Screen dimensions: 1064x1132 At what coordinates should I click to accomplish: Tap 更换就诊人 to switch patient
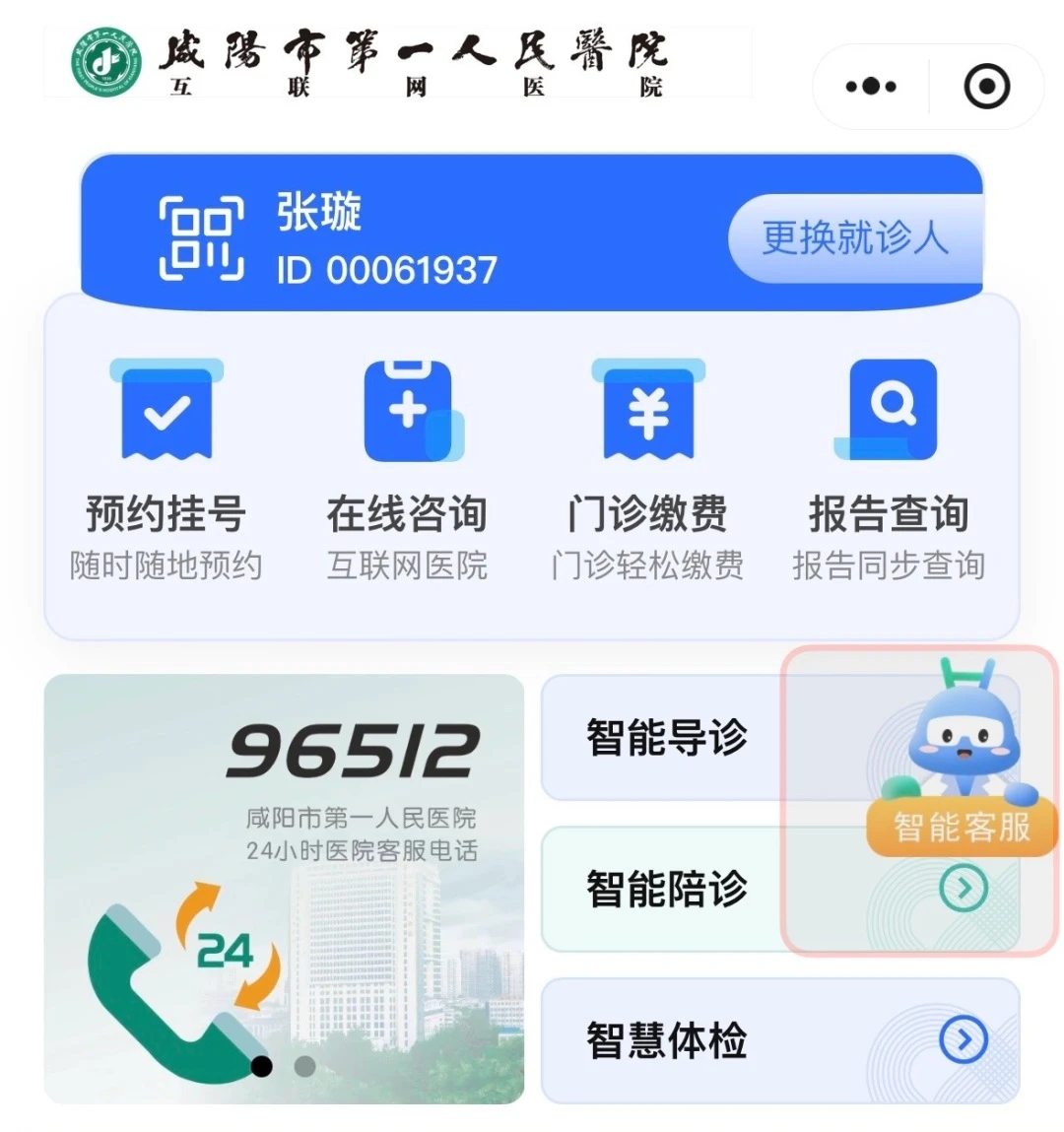[854, 237]
